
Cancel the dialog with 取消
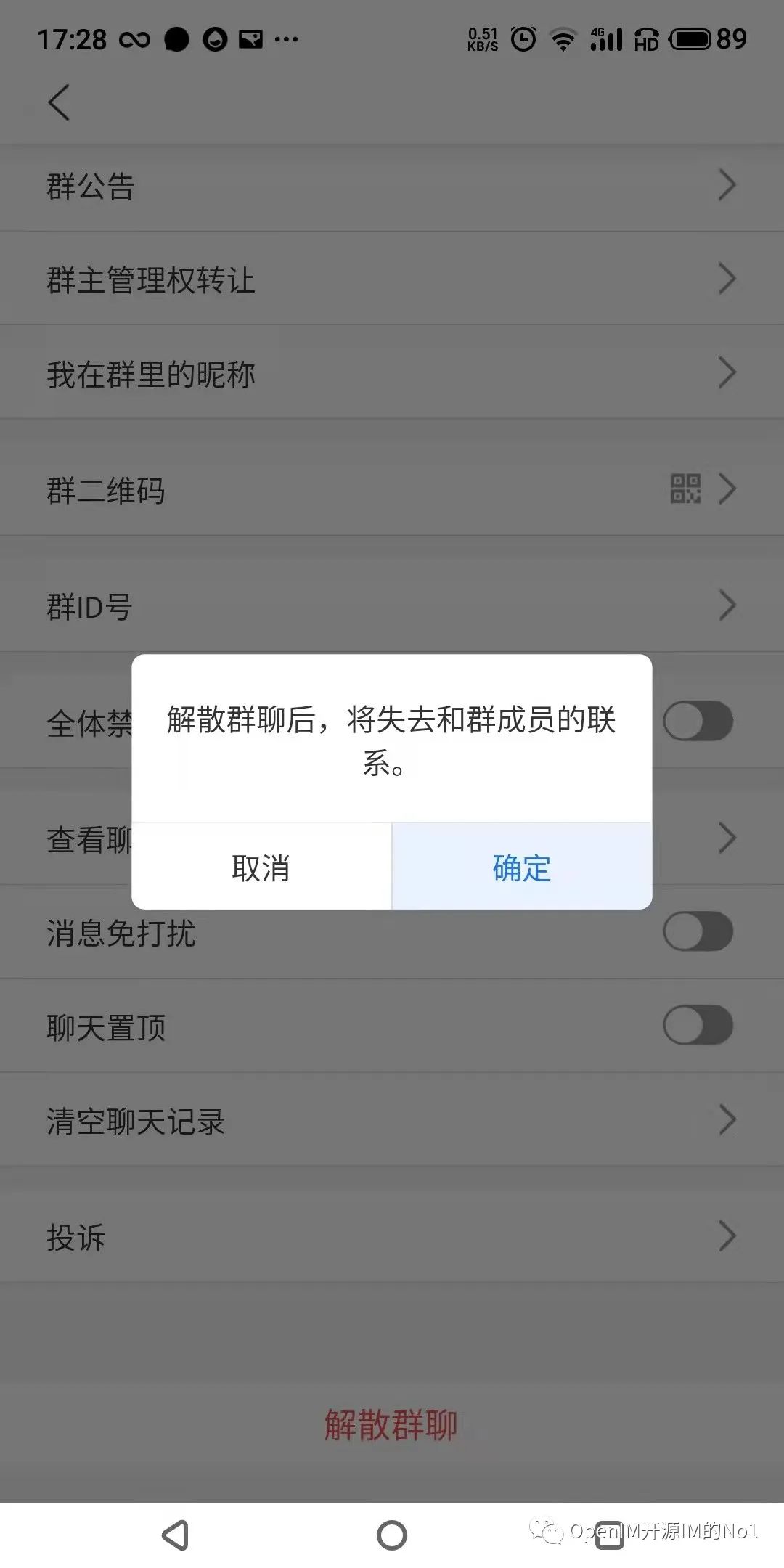tap(261, 867)
